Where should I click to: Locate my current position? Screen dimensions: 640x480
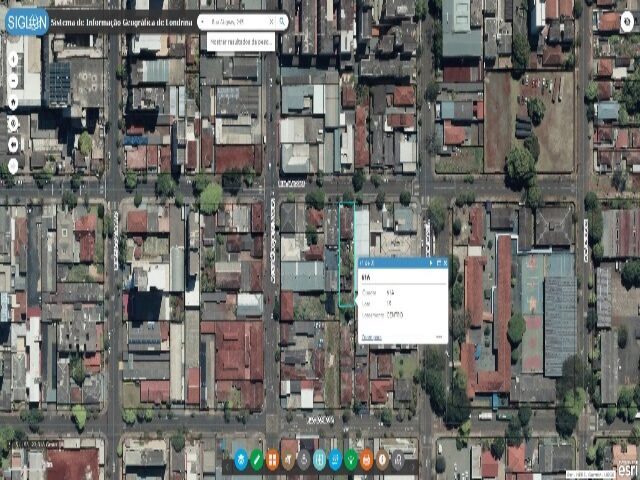(13, 123)
